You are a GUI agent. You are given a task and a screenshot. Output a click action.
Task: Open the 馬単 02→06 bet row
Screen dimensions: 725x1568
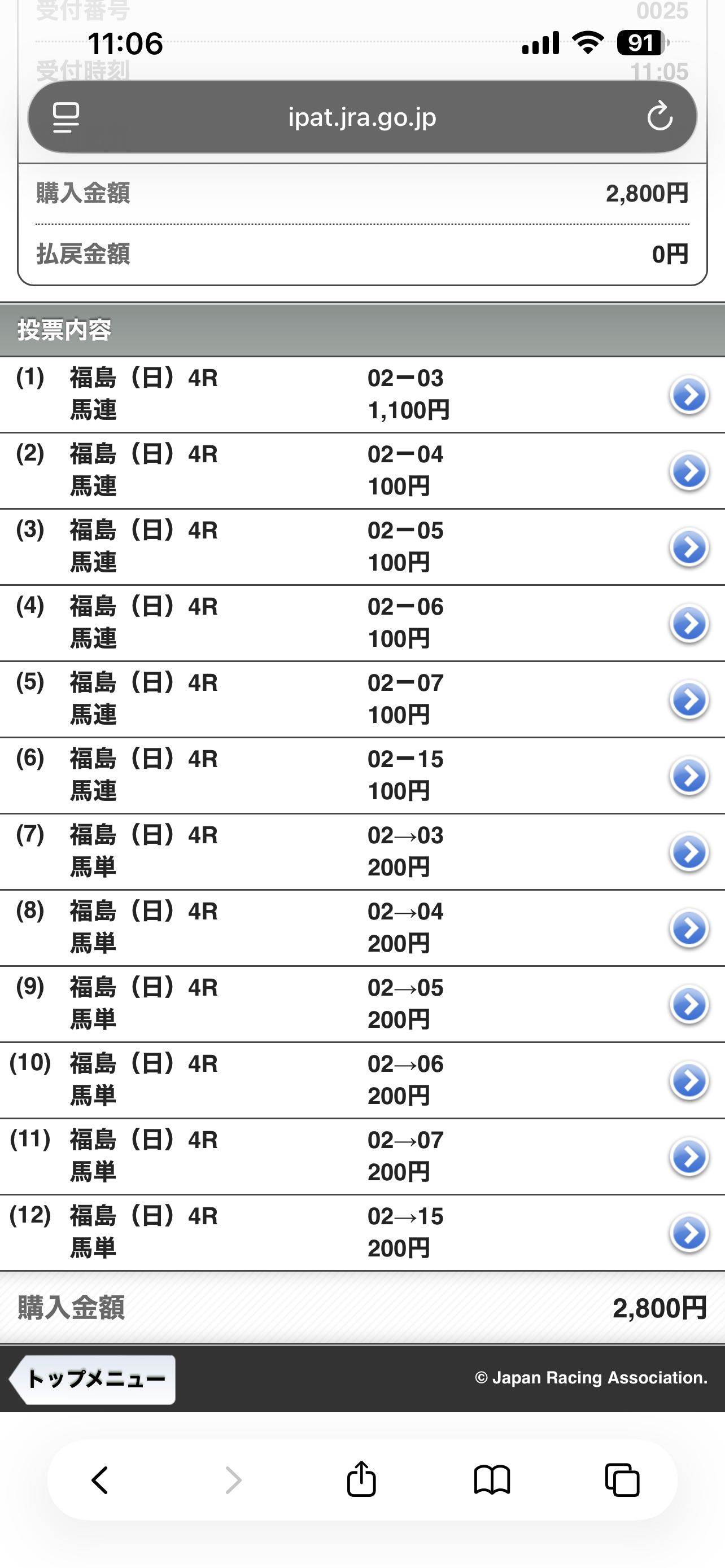tap(688, 1080)
